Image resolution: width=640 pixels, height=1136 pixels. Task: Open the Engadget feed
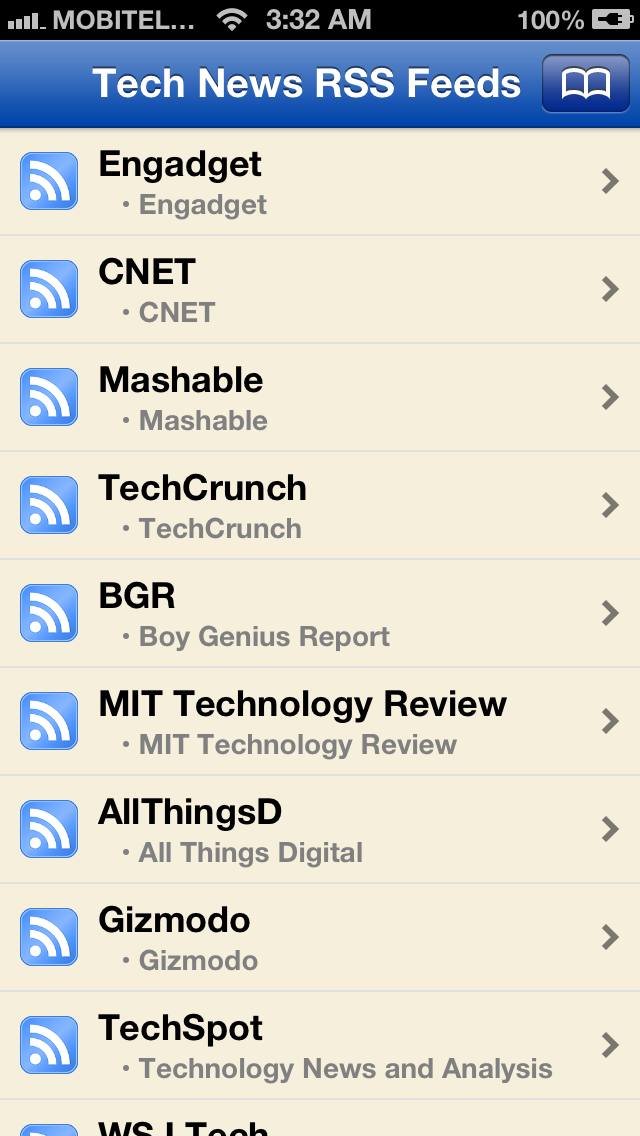pyautogui.click(x=320, y=182)
